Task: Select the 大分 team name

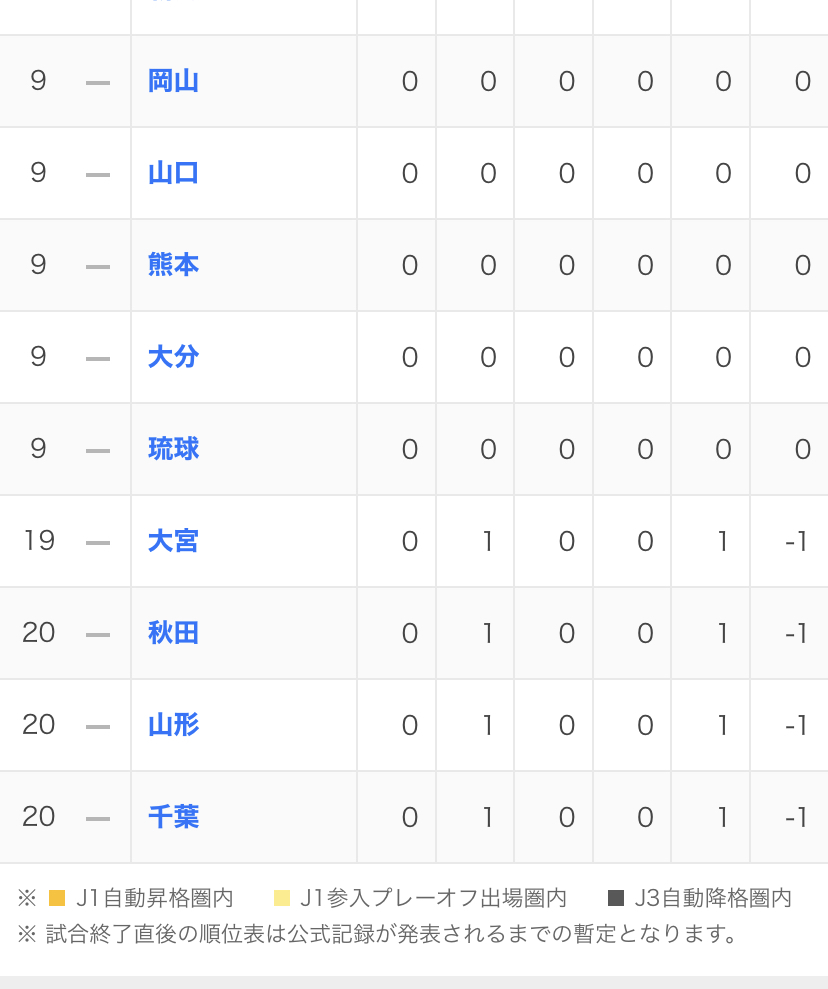Action: (173, 357)
